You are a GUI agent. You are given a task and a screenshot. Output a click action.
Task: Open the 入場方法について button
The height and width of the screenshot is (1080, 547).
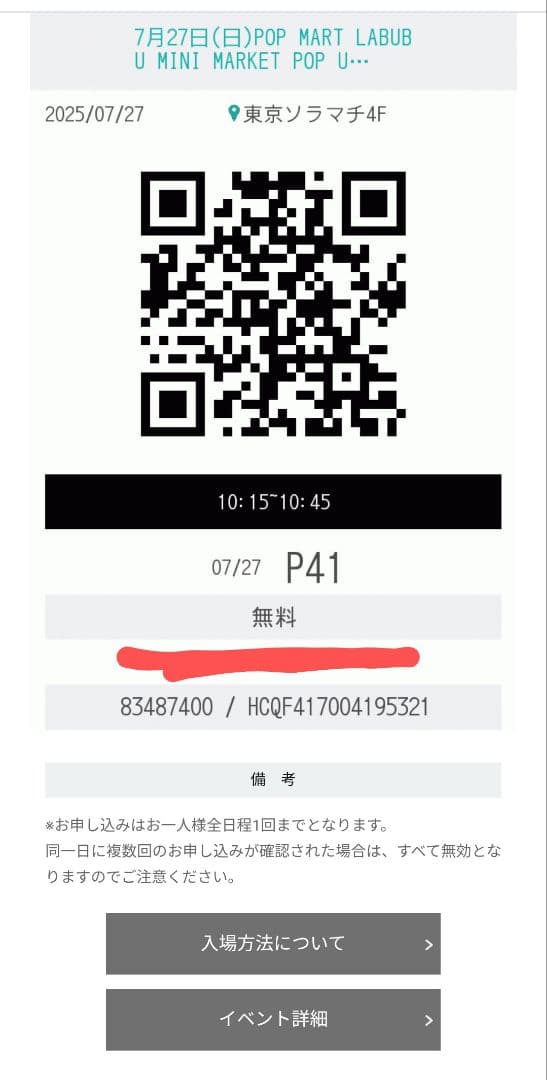273,944
